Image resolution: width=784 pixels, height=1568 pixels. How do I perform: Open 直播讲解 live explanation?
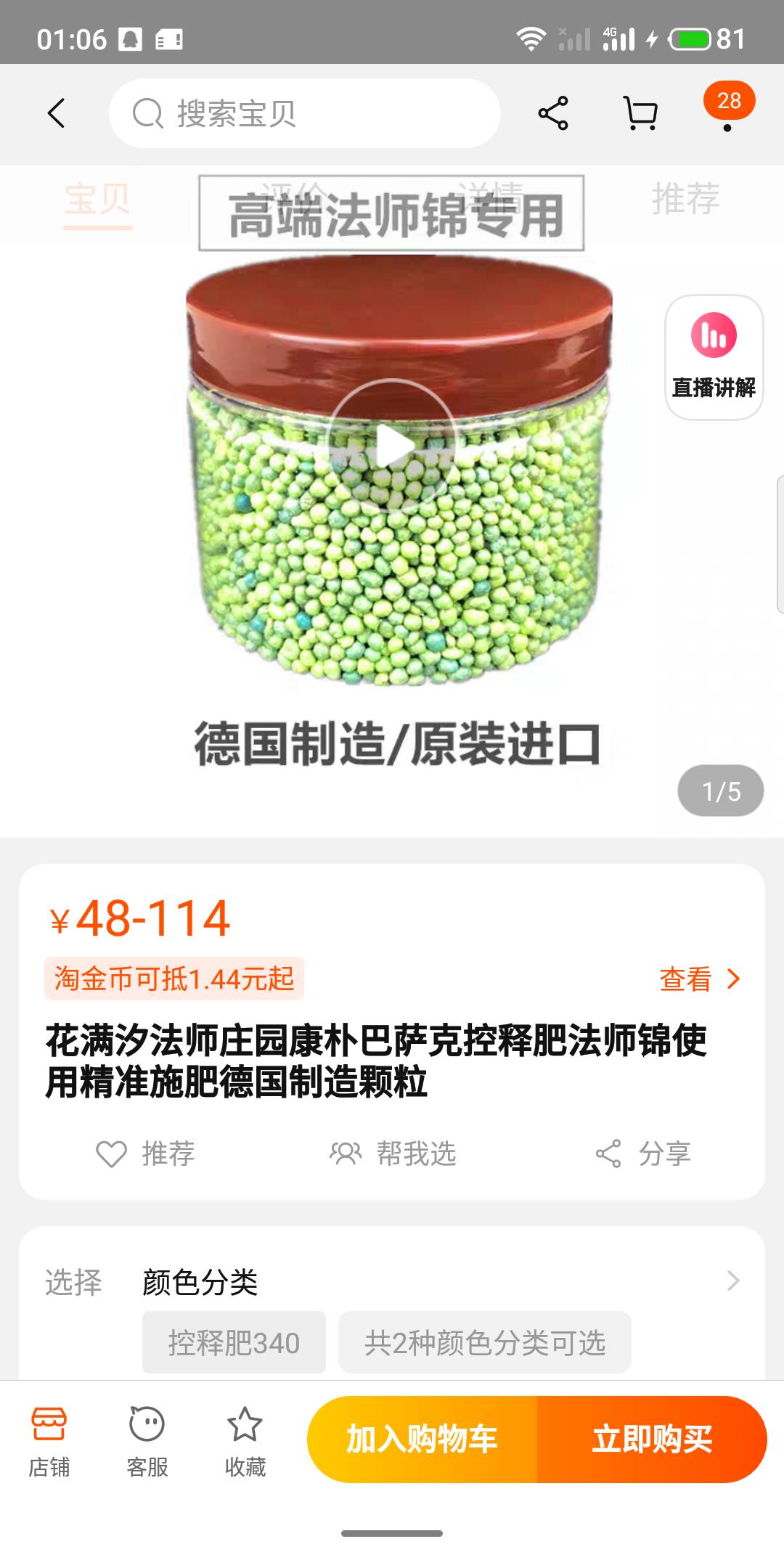714,357
